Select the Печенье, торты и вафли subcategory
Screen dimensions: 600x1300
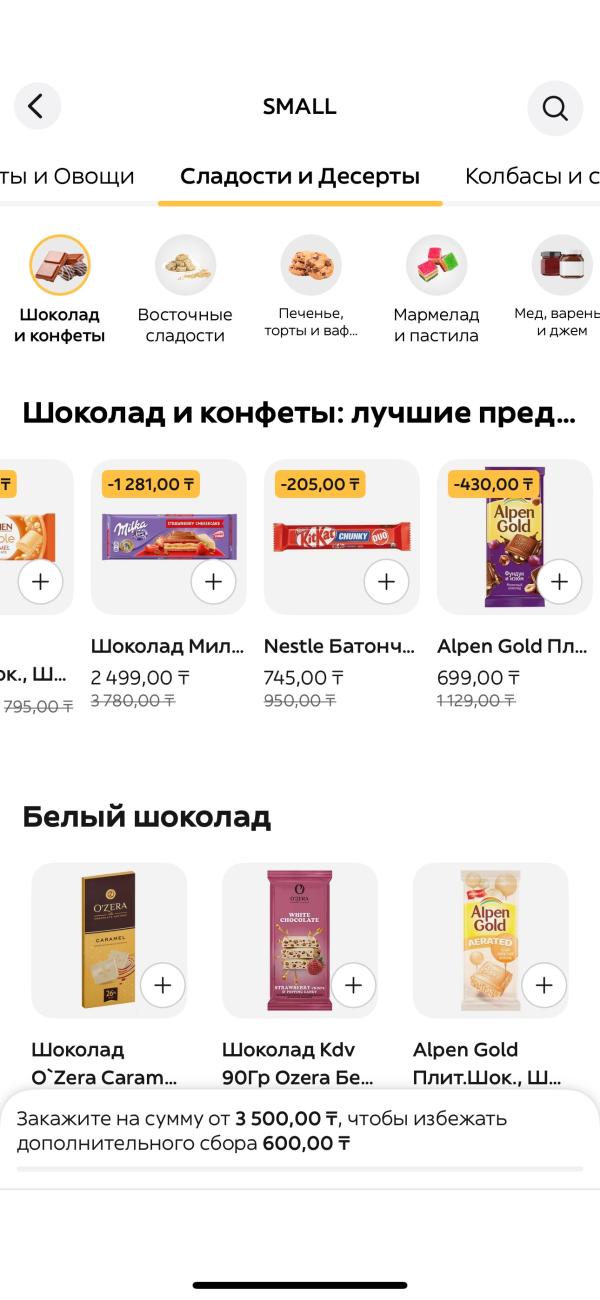point(311,289)
